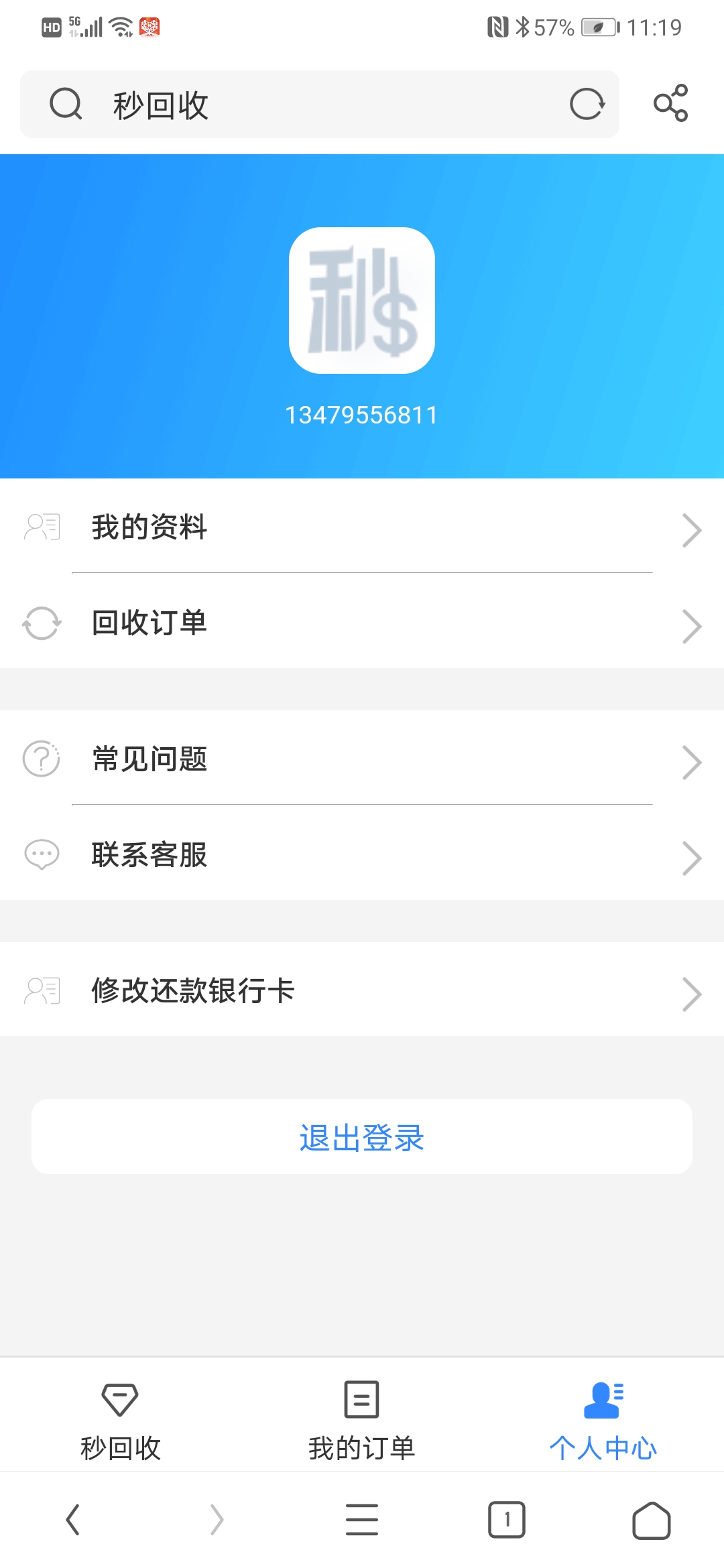Open 联系客服 customer service row

362,854
